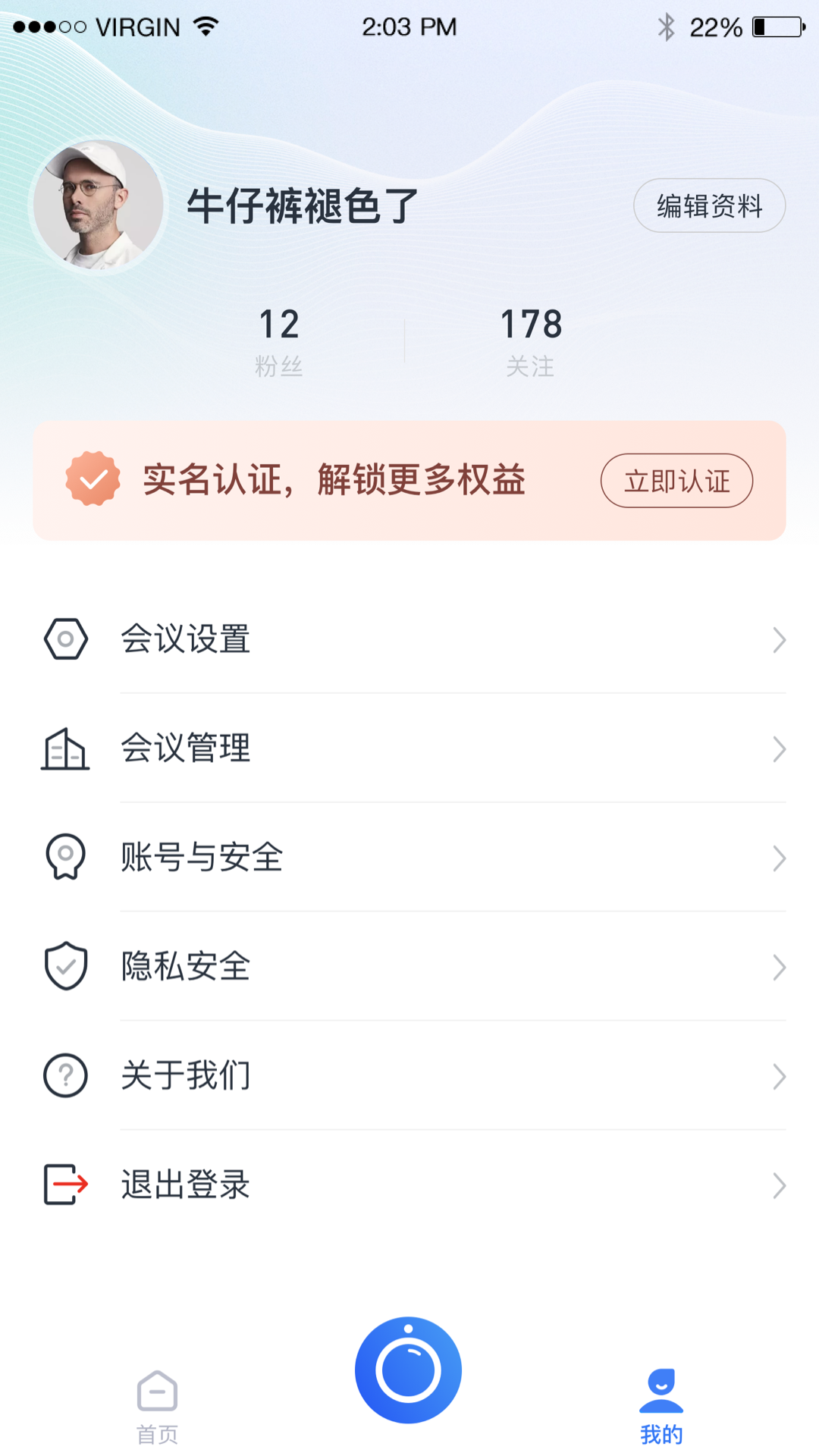Click the red 退出登录 logout icon

point(66,1184)
